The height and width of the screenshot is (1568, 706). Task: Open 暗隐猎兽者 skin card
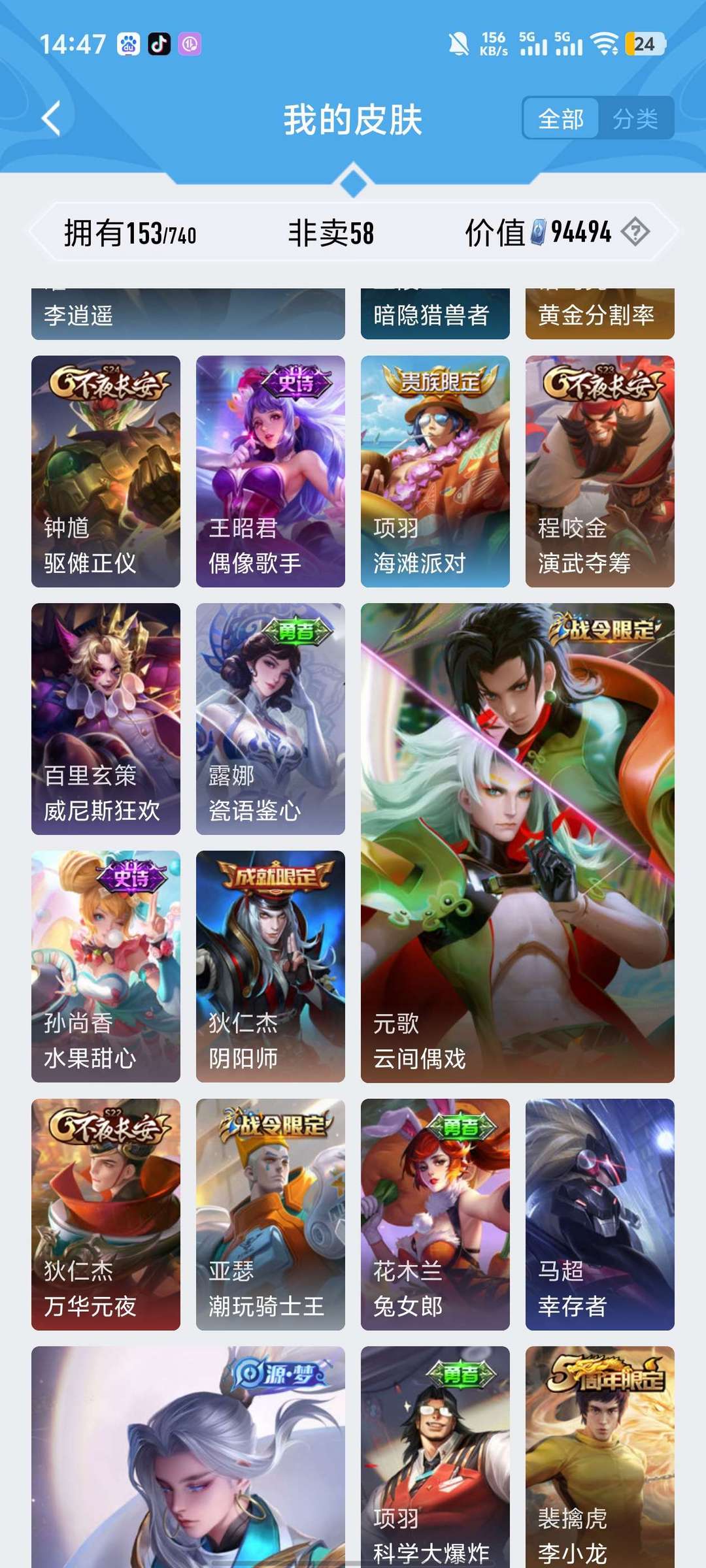[x=435, y=314]
